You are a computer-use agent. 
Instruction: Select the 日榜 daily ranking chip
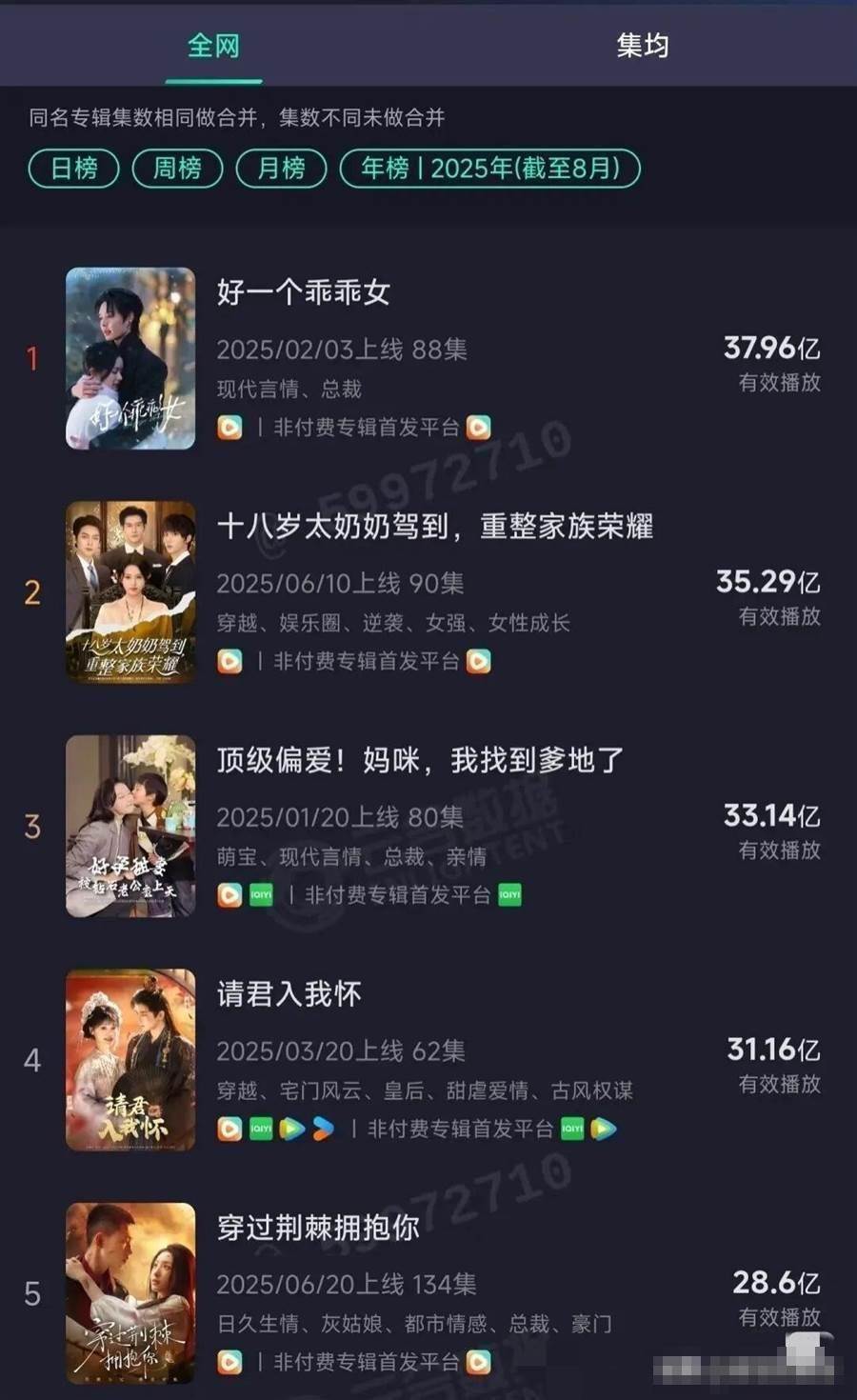[x=74, y=169]
